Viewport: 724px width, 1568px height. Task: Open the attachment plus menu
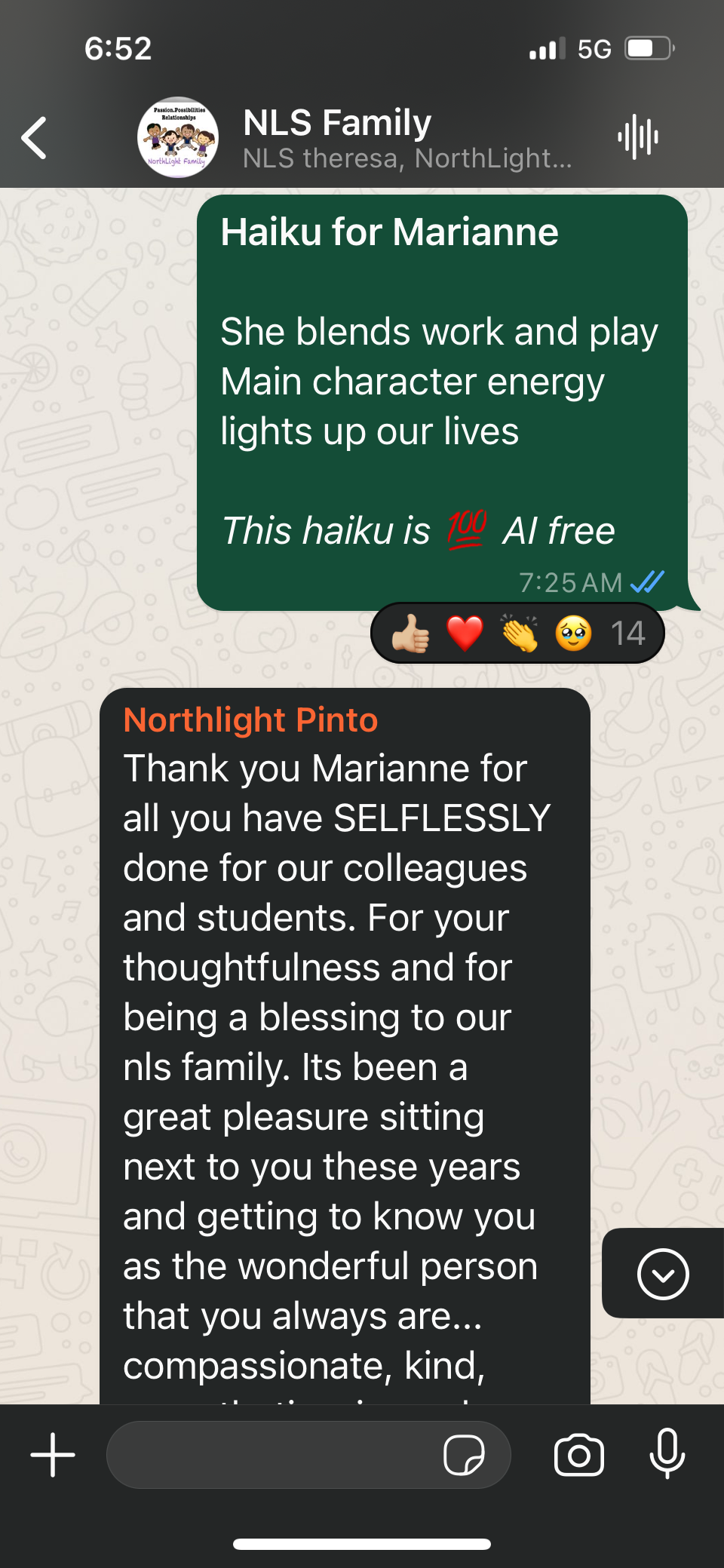(x=53, y=1454)
